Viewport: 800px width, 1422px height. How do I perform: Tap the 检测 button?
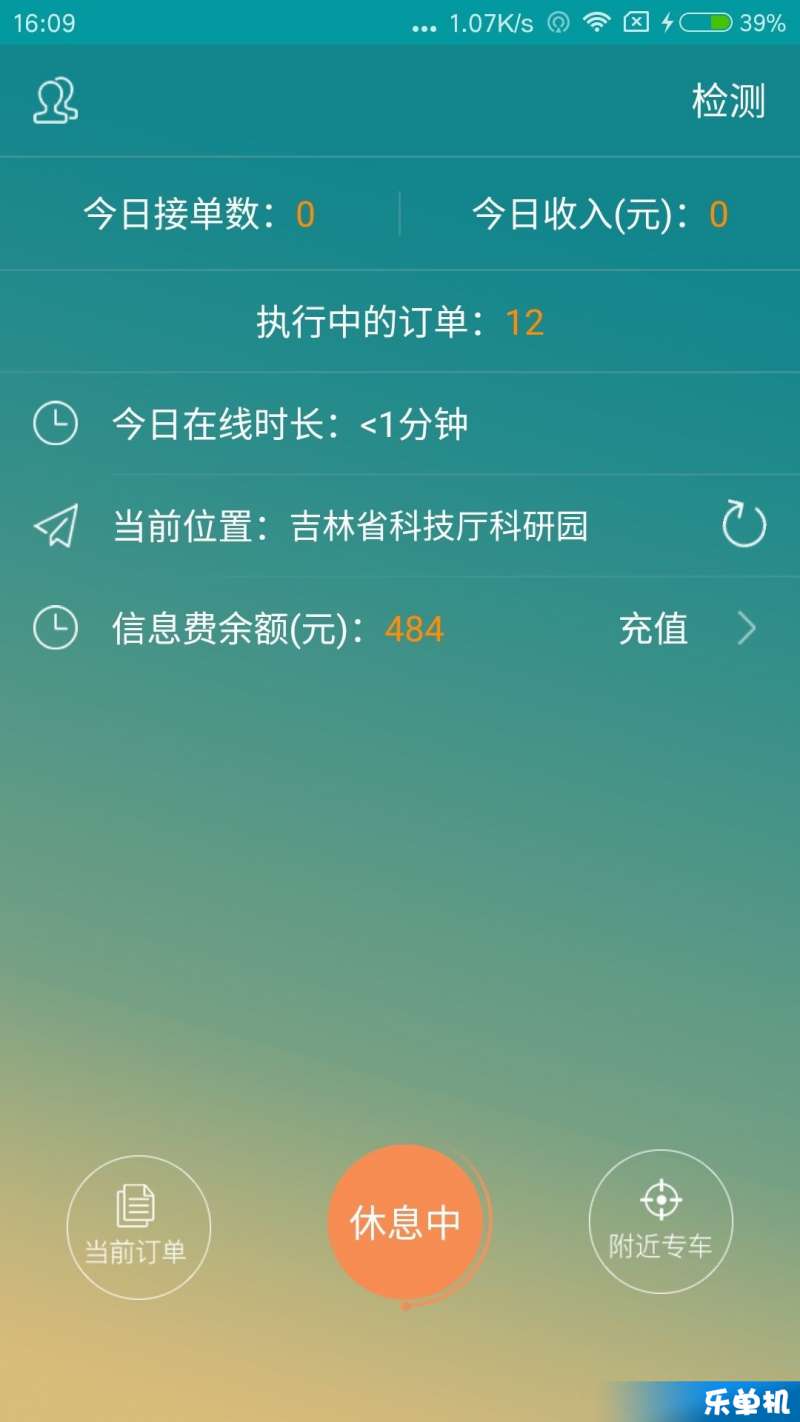pyautogui.click(x=728, y=101)
